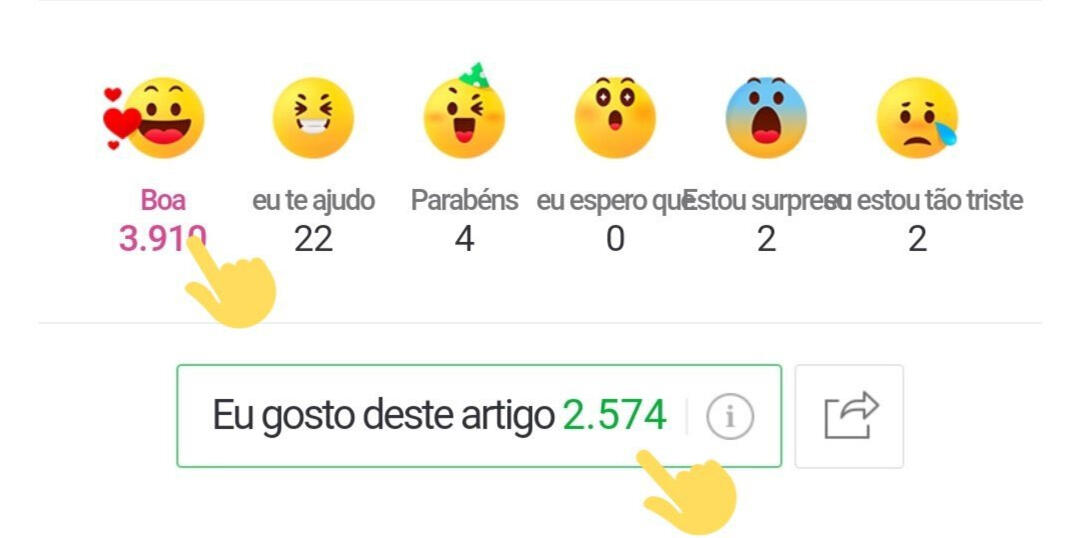Open the info icon beside the like count
Viewport: 1077px width, 538px height.
(730, 417)
